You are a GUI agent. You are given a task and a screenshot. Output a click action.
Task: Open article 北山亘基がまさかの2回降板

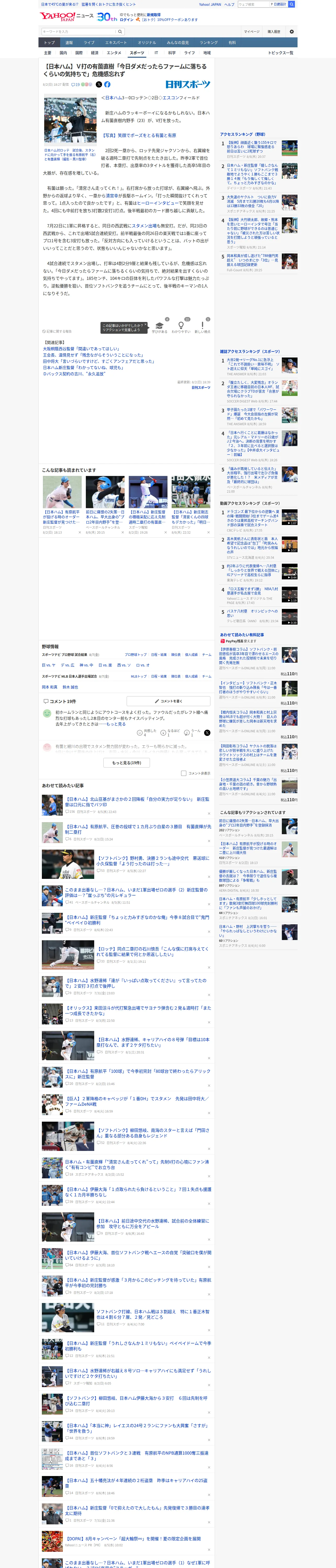tap(137, 802)
